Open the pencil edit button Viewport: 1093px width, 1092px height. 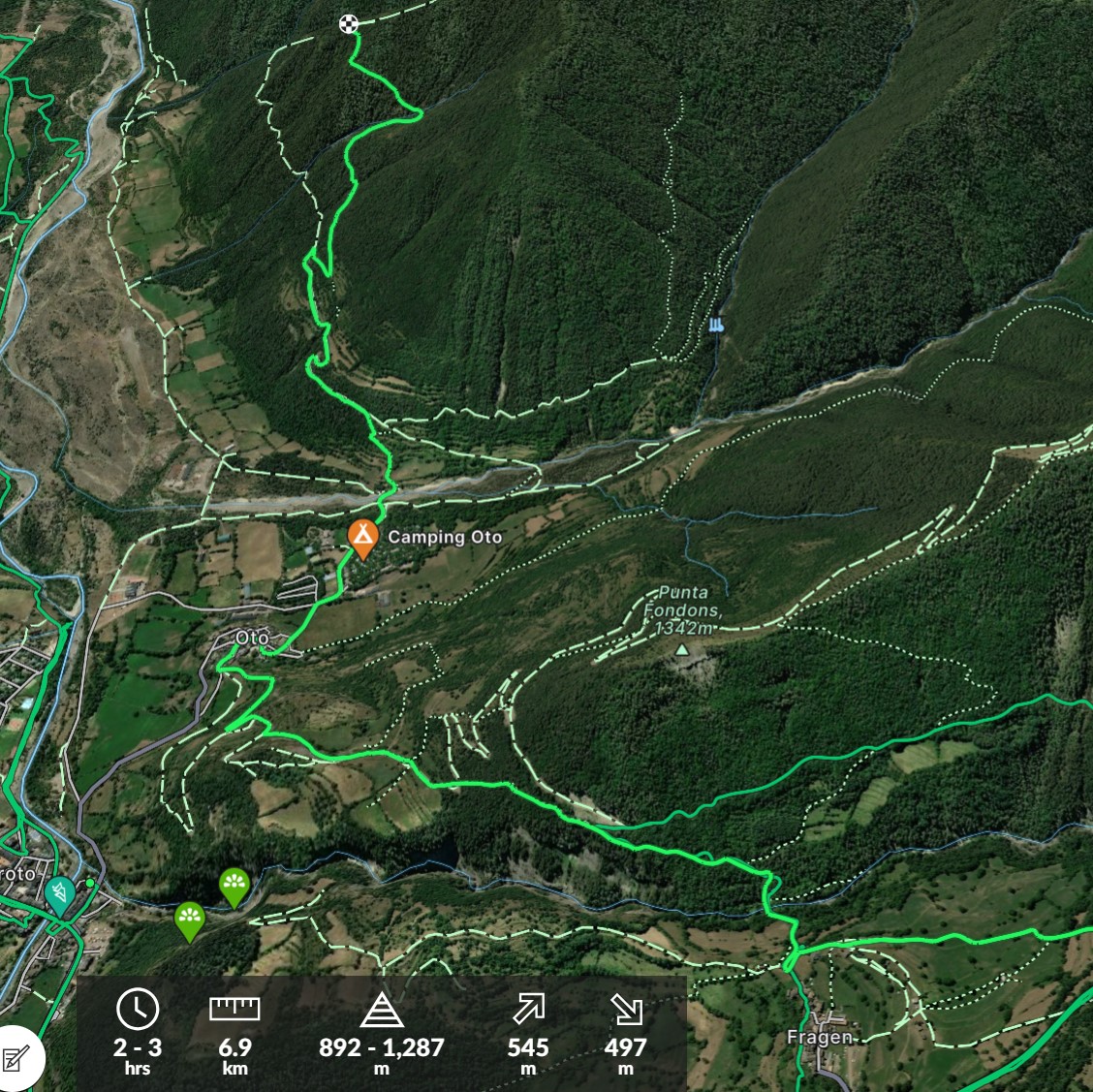[16, 1057]
